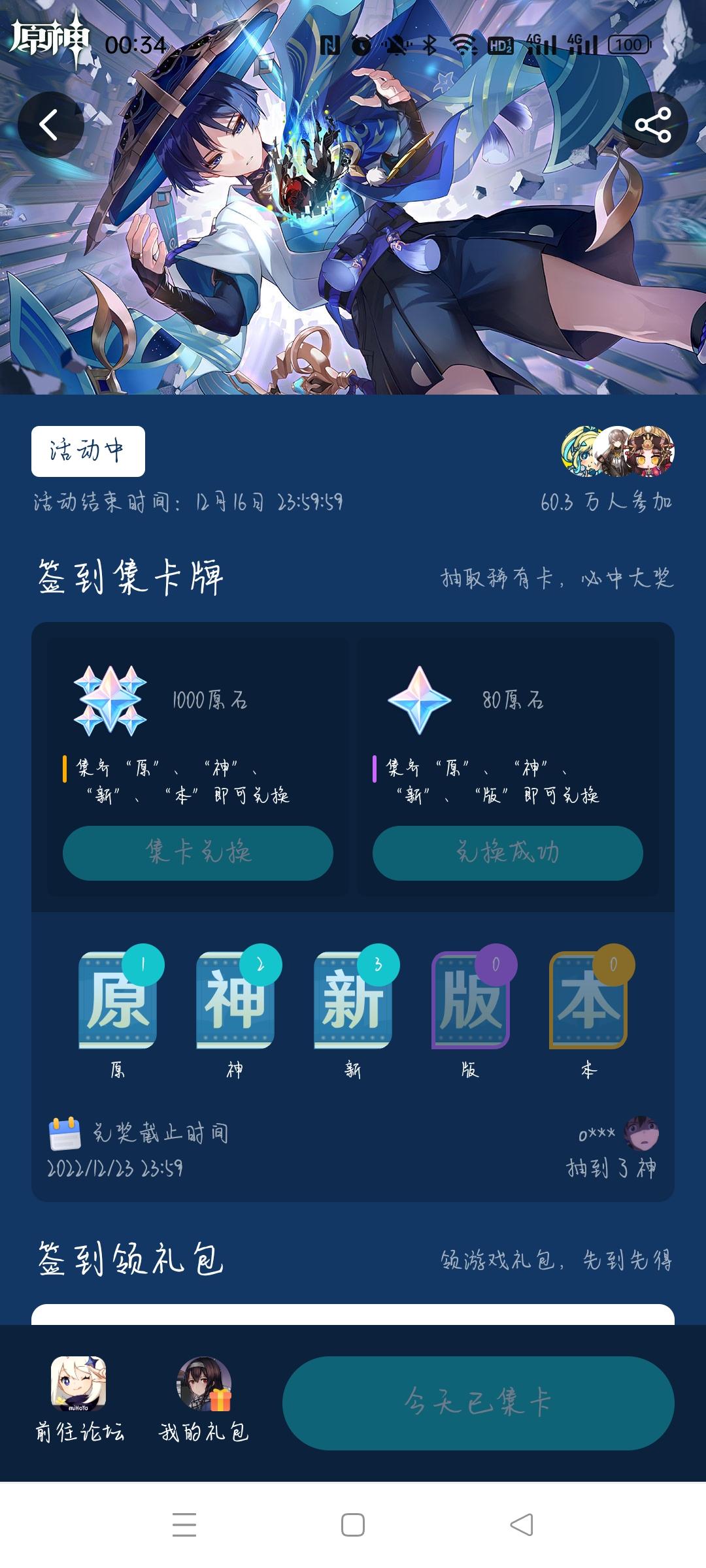Select the 新 card
This screenshot has height=1568, width=706.
point(356,1001)
